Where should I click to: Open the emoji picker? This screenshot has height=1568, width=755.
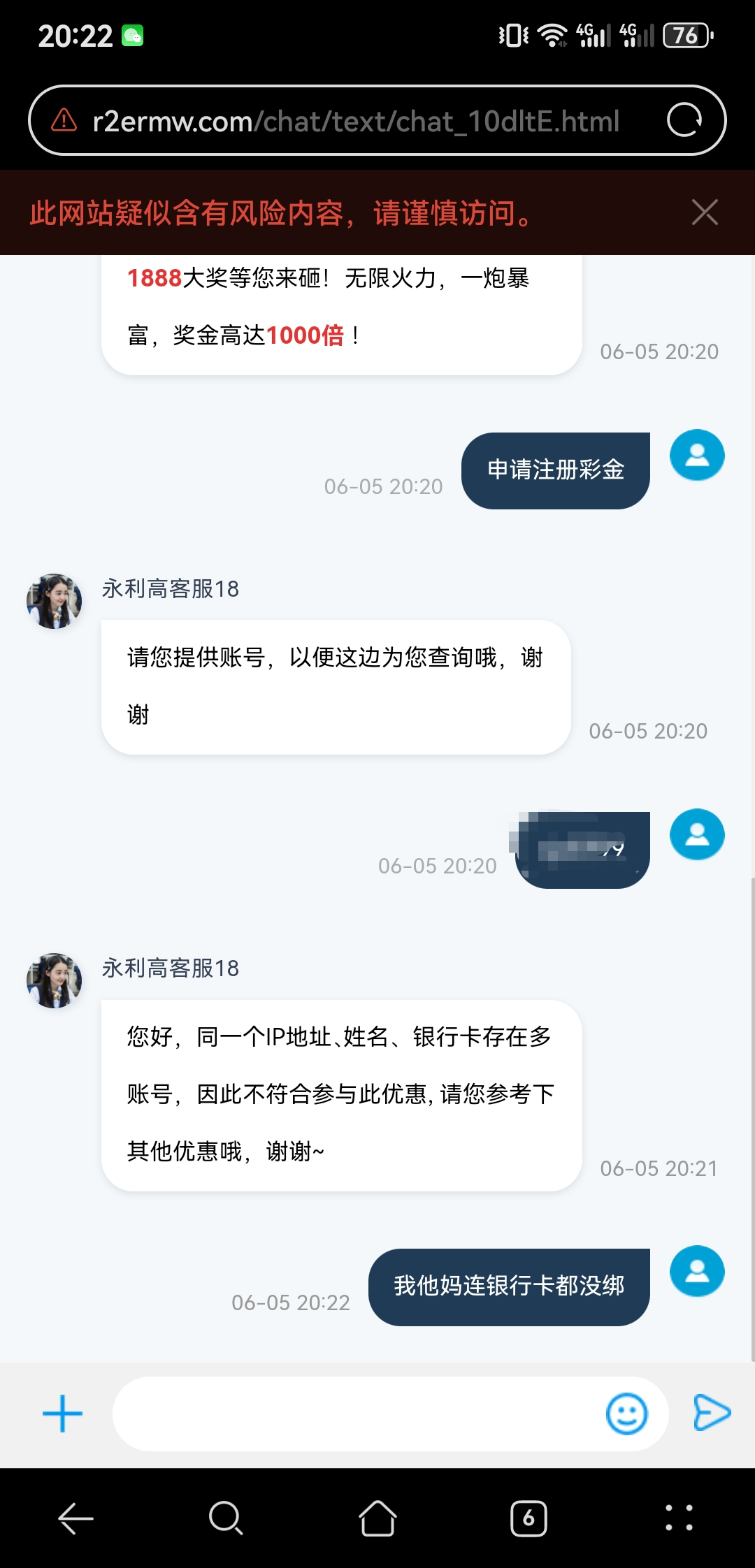click(x=626, y=1414)
